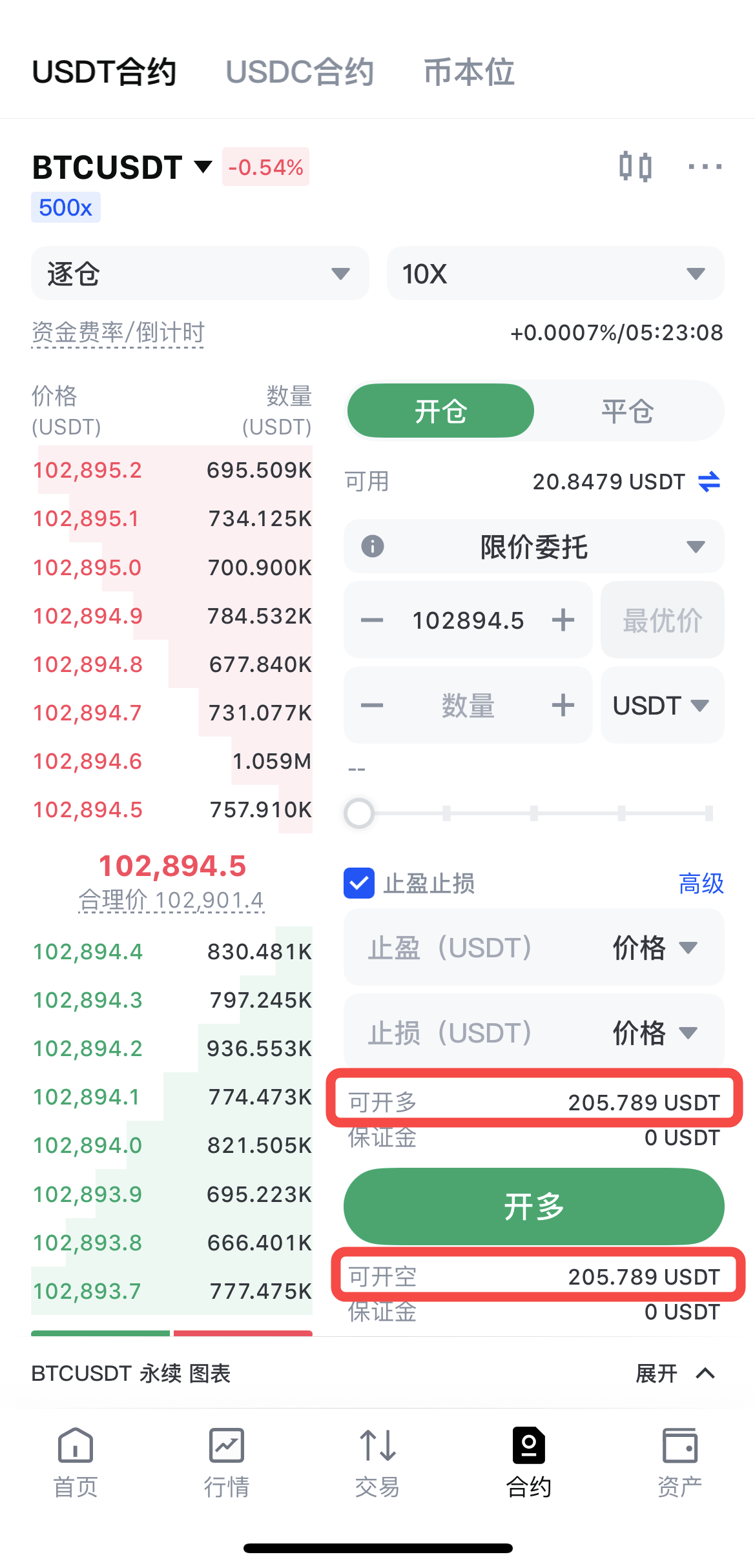Uncheck the 止盈止损 checkbox
Viewport: 755px width, 1568px height.
[x=359, y=883]
